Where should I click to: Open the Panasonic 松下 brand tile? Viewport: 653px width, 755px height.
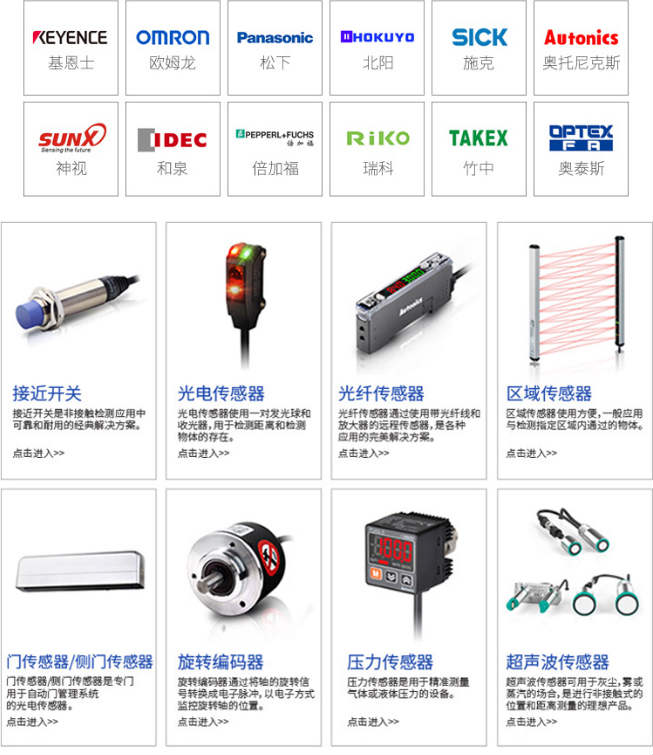tap(275, 48)
